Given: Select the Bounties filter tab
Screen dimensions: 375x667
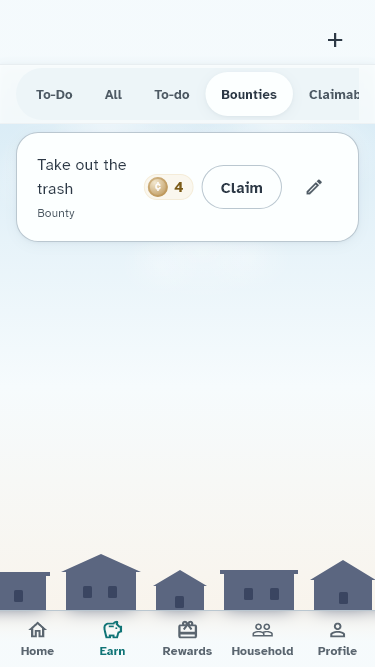Looking at the screenshot, I should (x=249, y=94).
